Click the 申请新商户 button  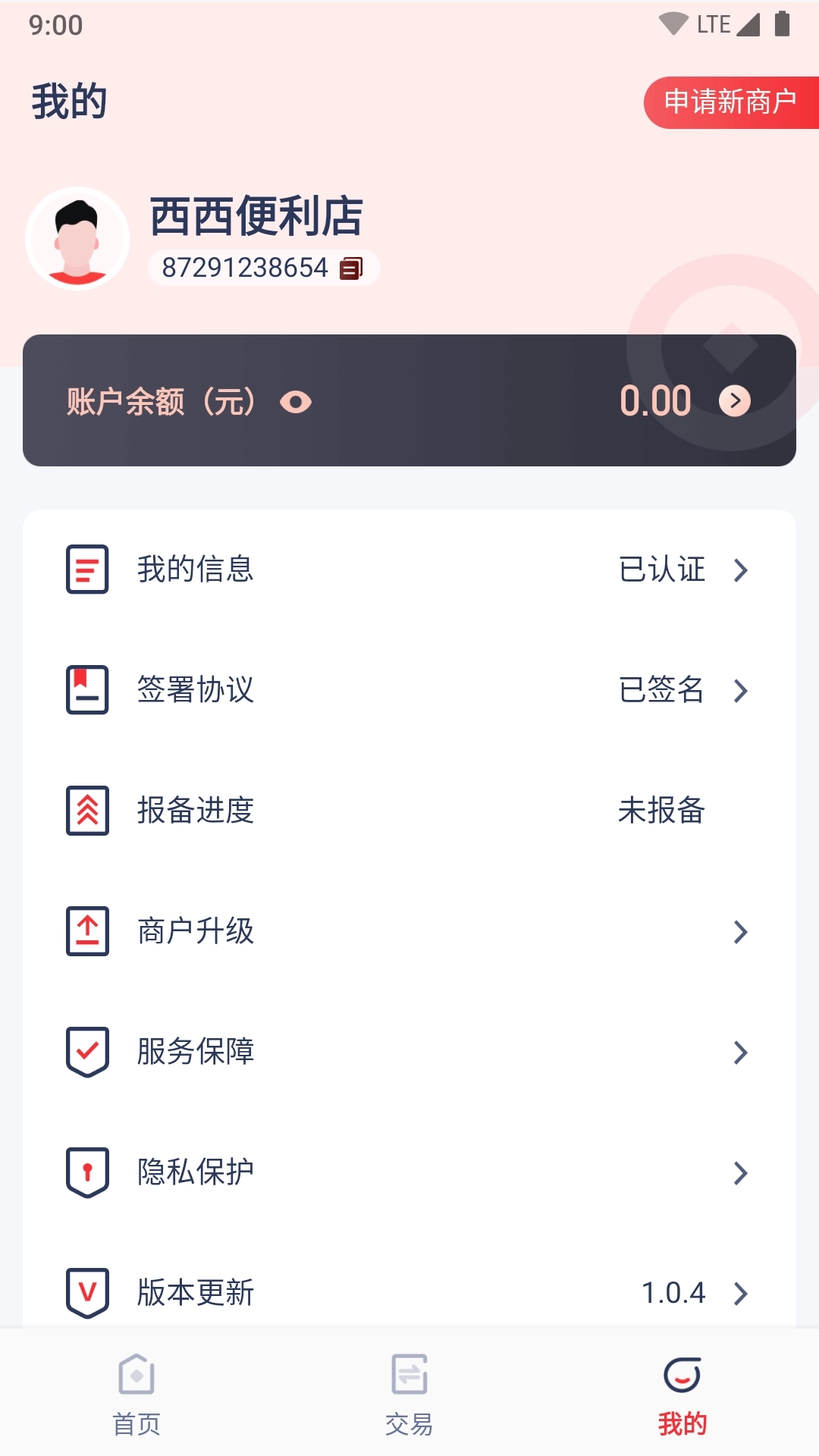[730, 101]
